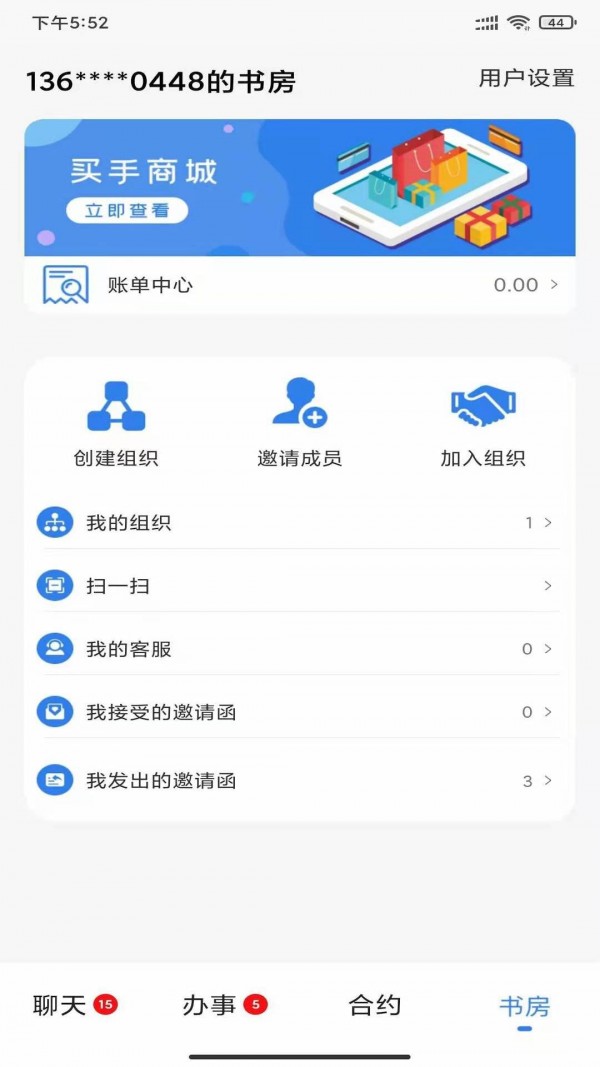This screenshot has height=1067, width=600.
Task: Tap 创建组织 to create an organization
Action: (x=116, y=424)
